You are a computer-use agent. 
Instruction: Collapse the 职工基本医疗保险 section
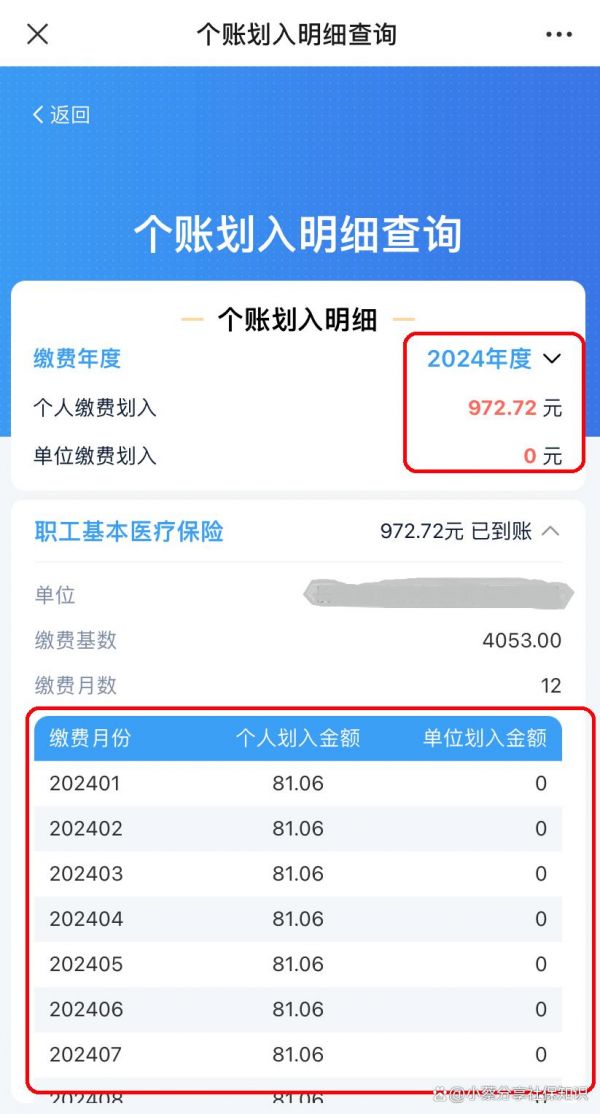550,531
